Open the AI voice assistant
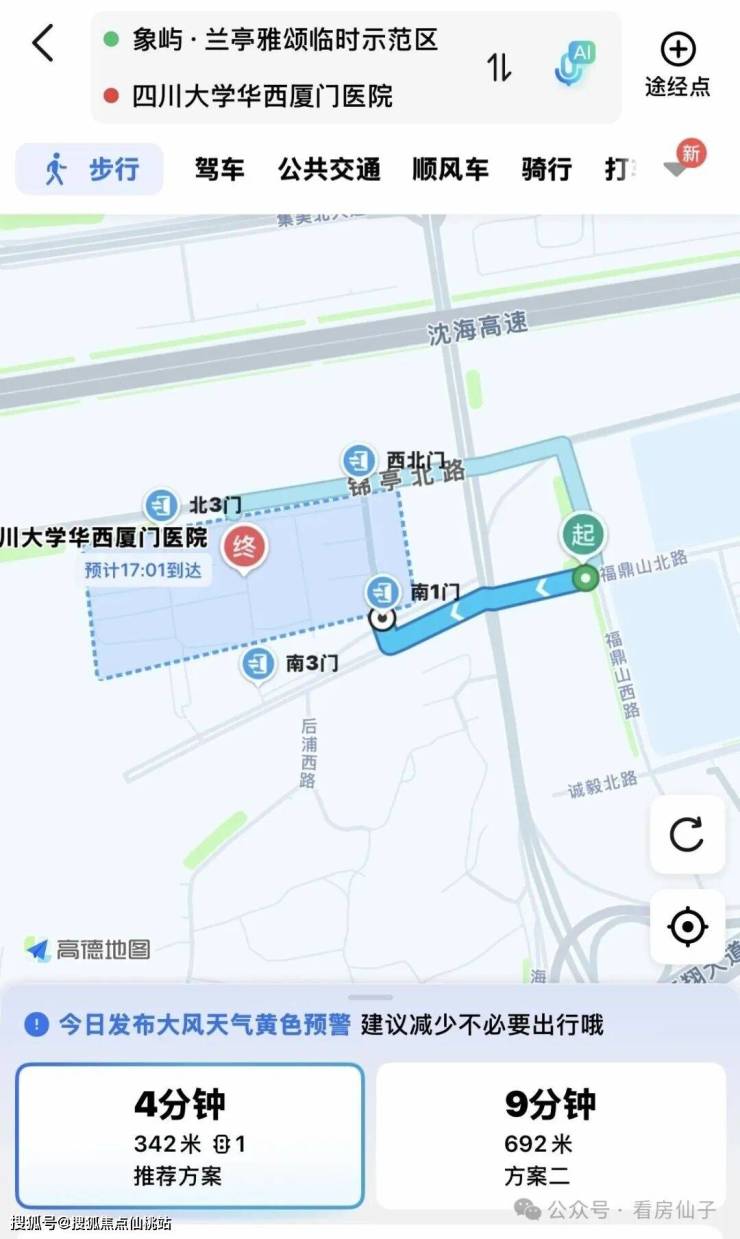The width and height of the screenshot is (740, 1239). pyautogui.click(x=575, y=64)
